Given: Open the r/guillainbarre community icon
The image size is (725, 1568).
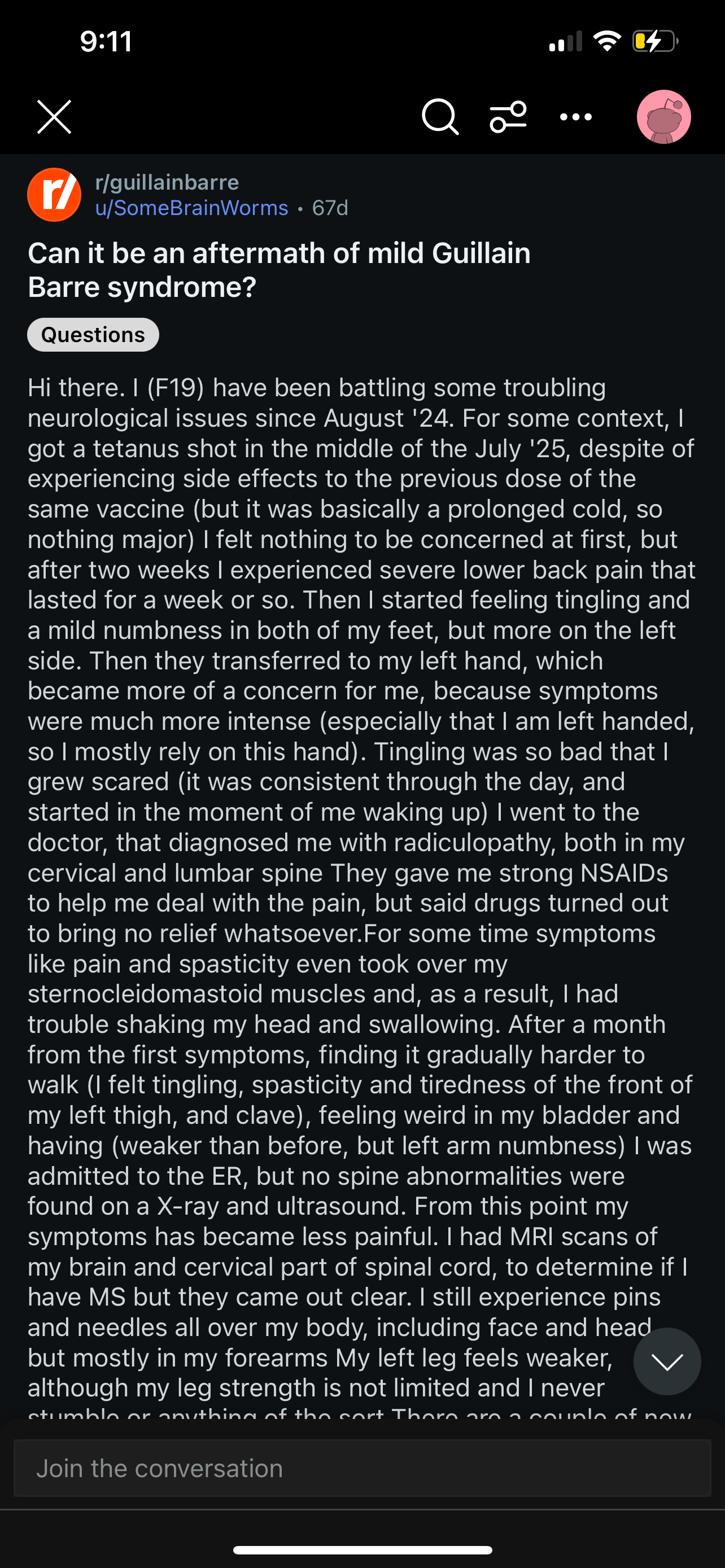Looking at the screenshot, I should coord(54,195).
